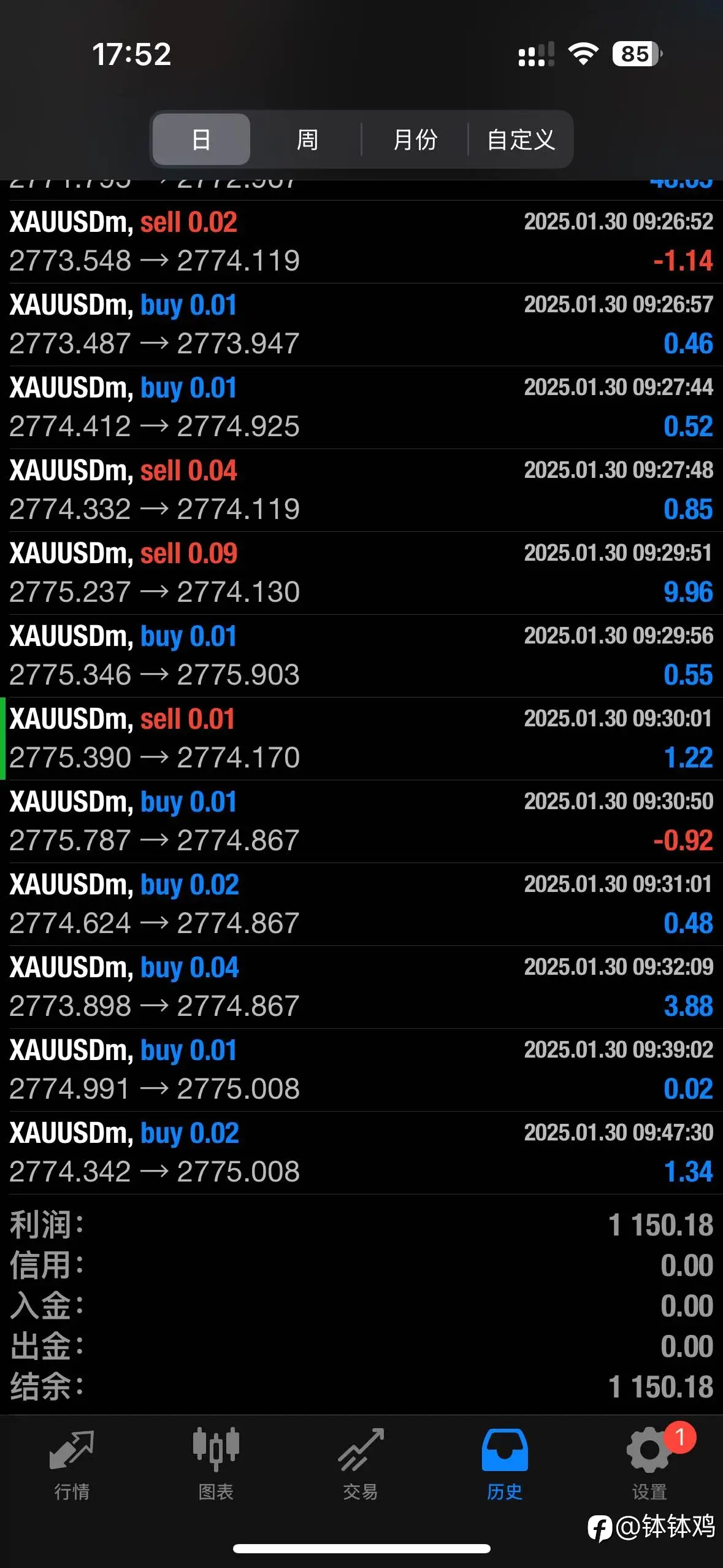Go to the 图表 chart tab
Image resolution: width=723 pixels, height=1568 pixels.
point(216,1464)
